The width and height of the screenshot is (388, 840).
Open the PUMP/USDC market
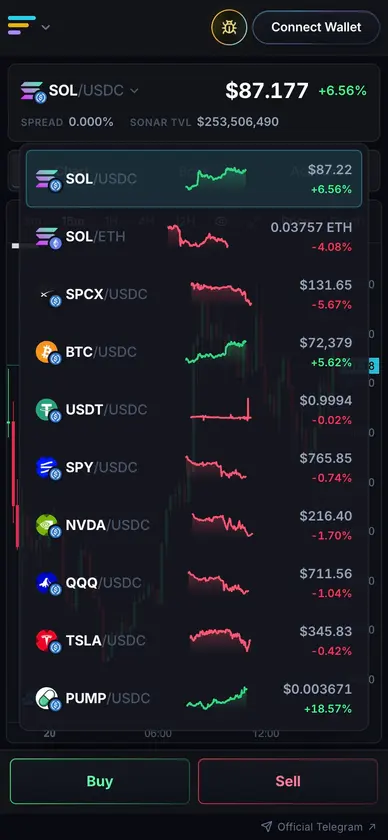click(194, 699)
